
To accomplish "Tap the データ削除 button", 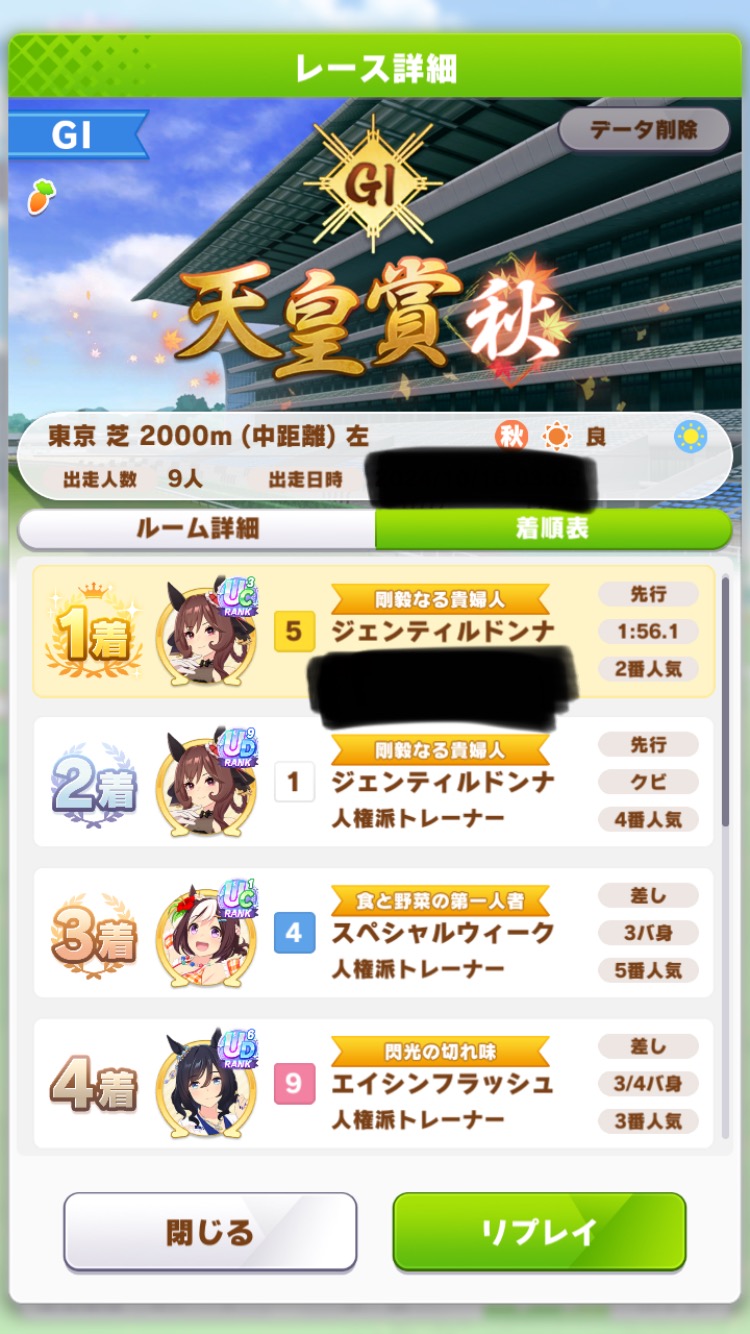I will 644,129.
